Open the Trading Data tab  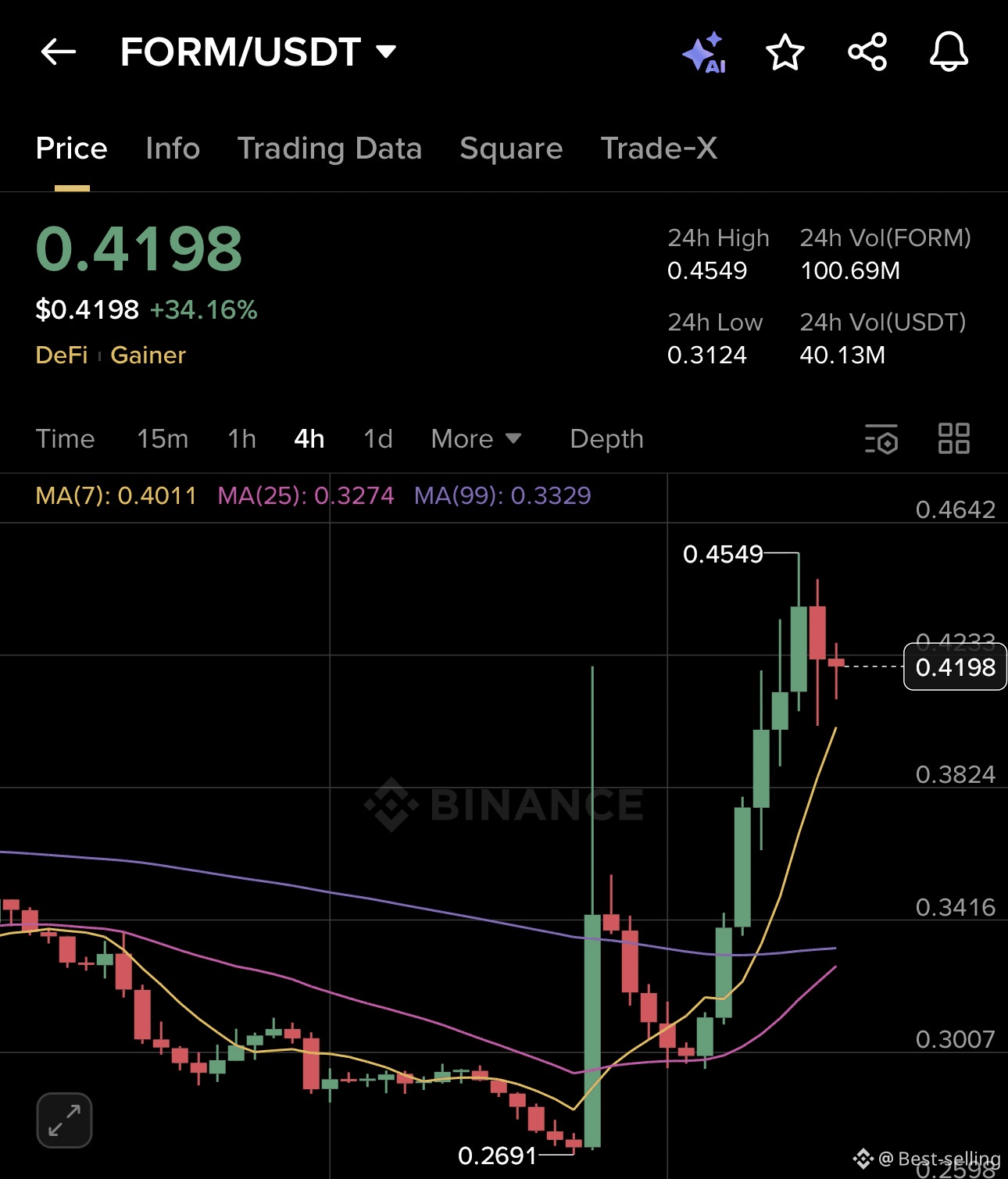(329, 148)
